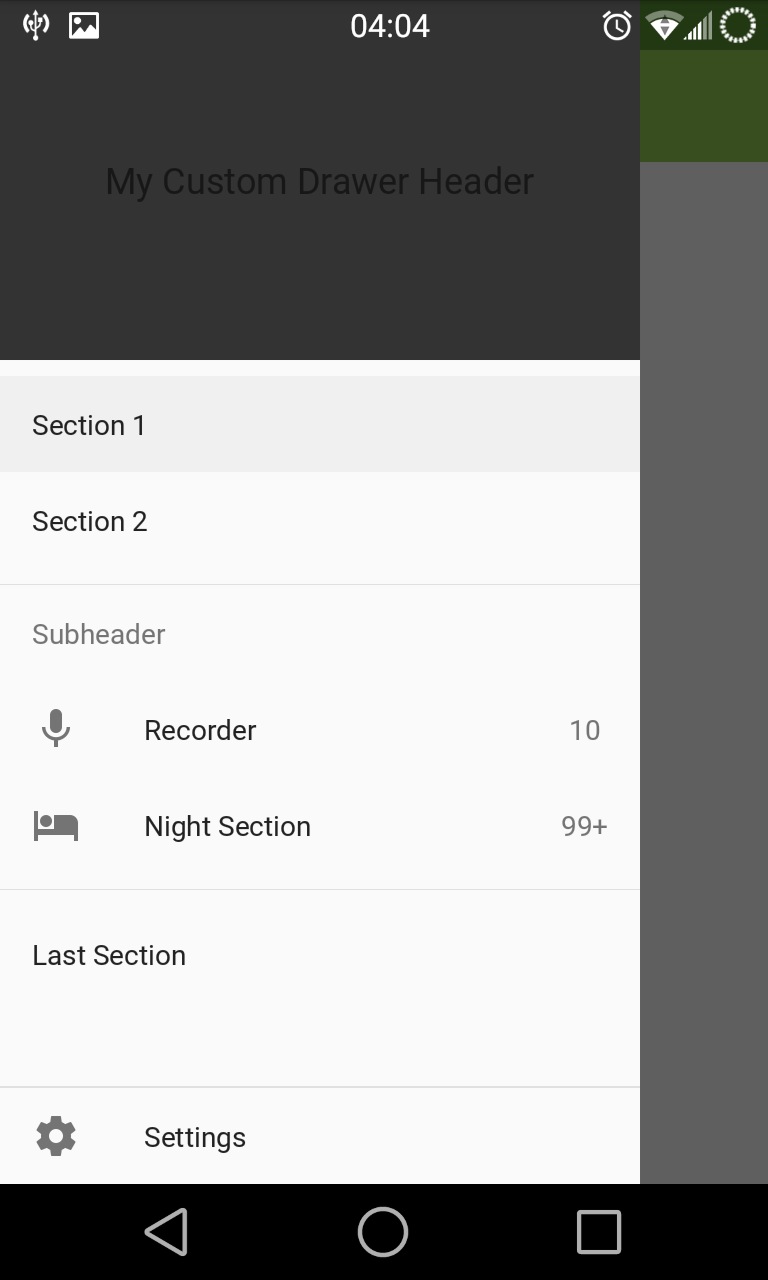Open Last Section

[320, 955]
